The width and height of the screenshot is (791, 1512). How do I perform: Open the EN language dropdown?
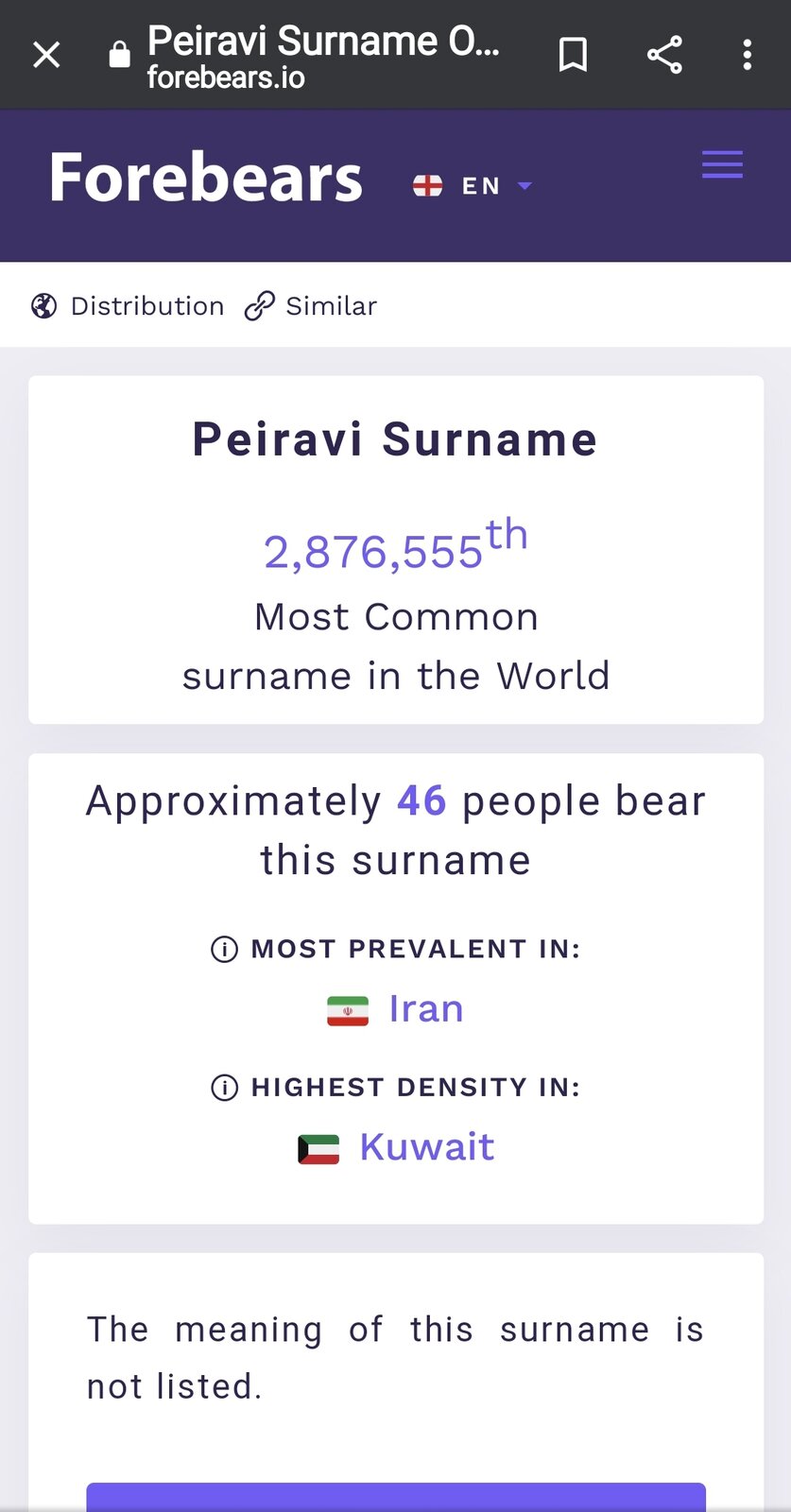click(x=473, y=186)
